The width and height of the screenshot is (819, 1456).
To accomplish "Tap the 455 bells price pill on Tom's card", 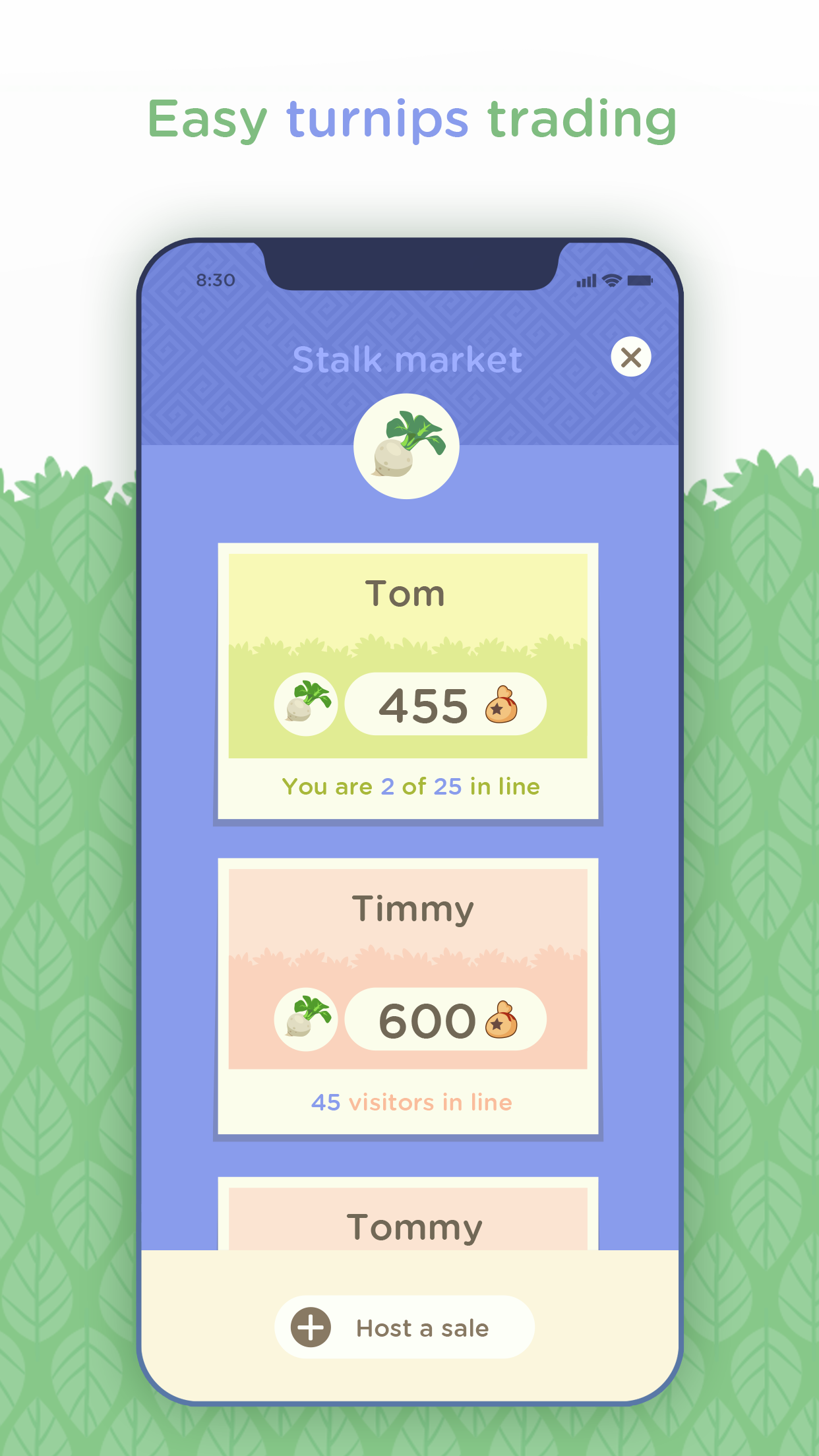I will point(446,704).
